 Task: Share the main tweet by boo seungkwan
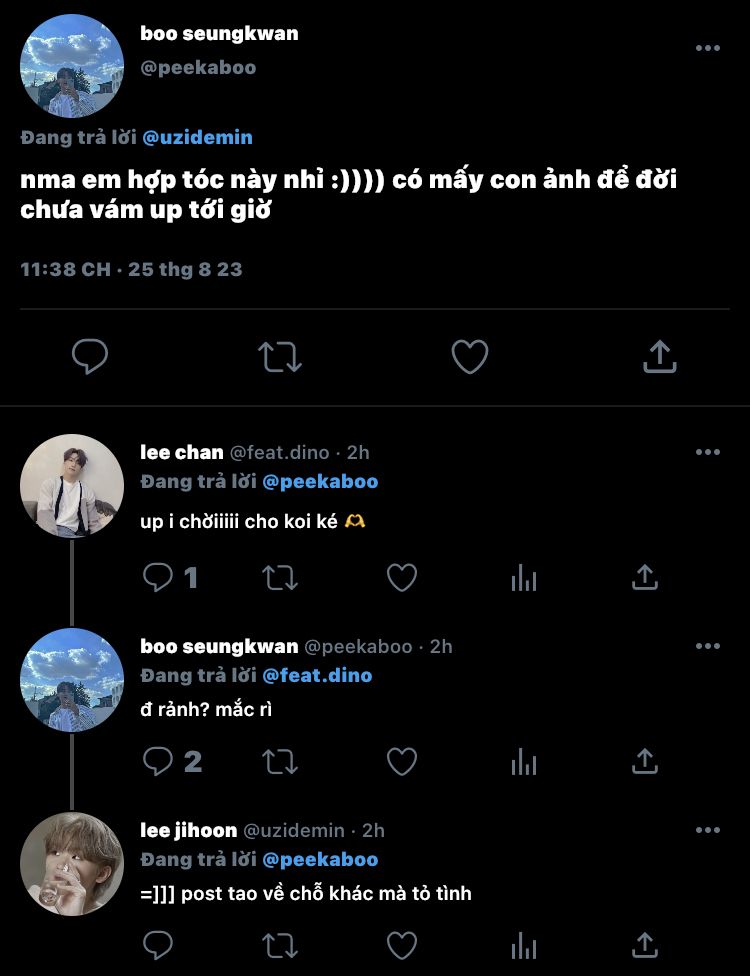point(660,356)
